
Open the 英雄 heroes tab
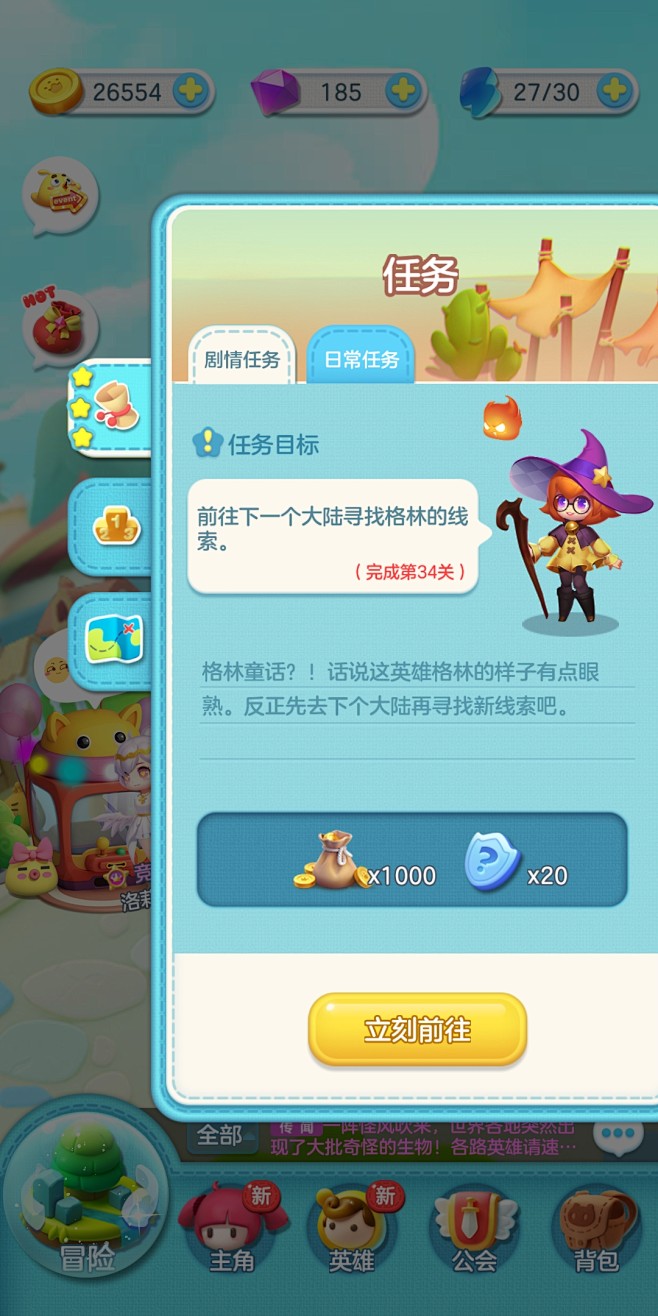point(352,1229)
